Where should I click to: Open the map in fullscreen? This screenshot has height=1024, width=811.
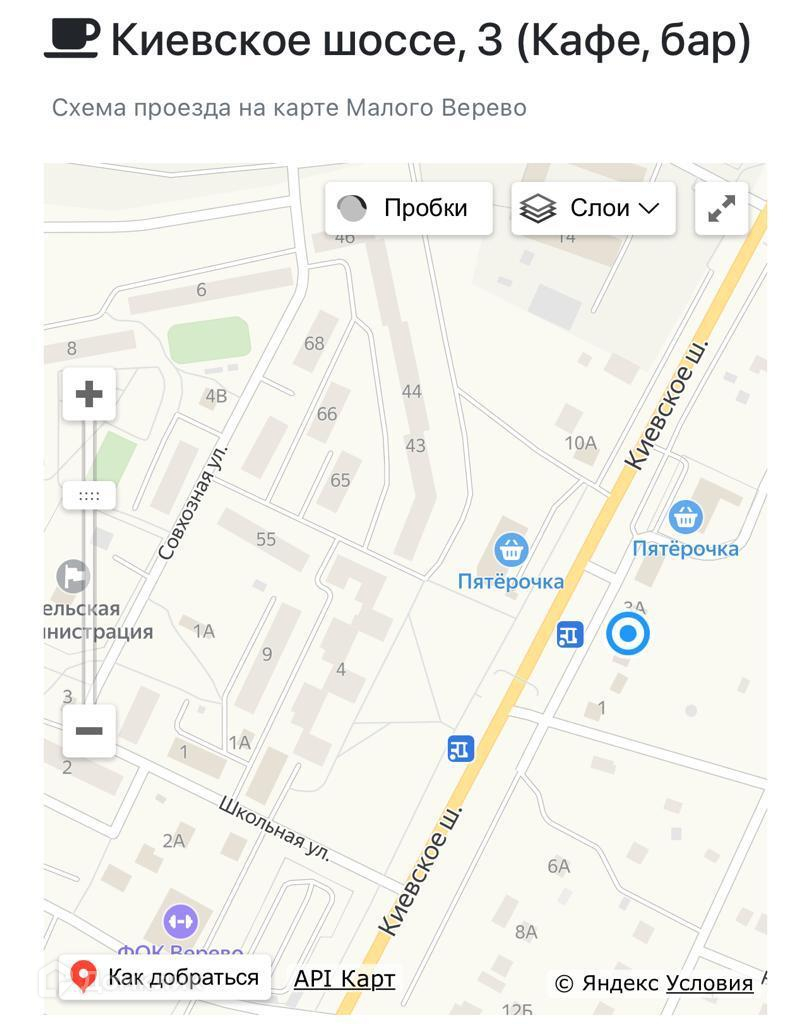[722, 208]
